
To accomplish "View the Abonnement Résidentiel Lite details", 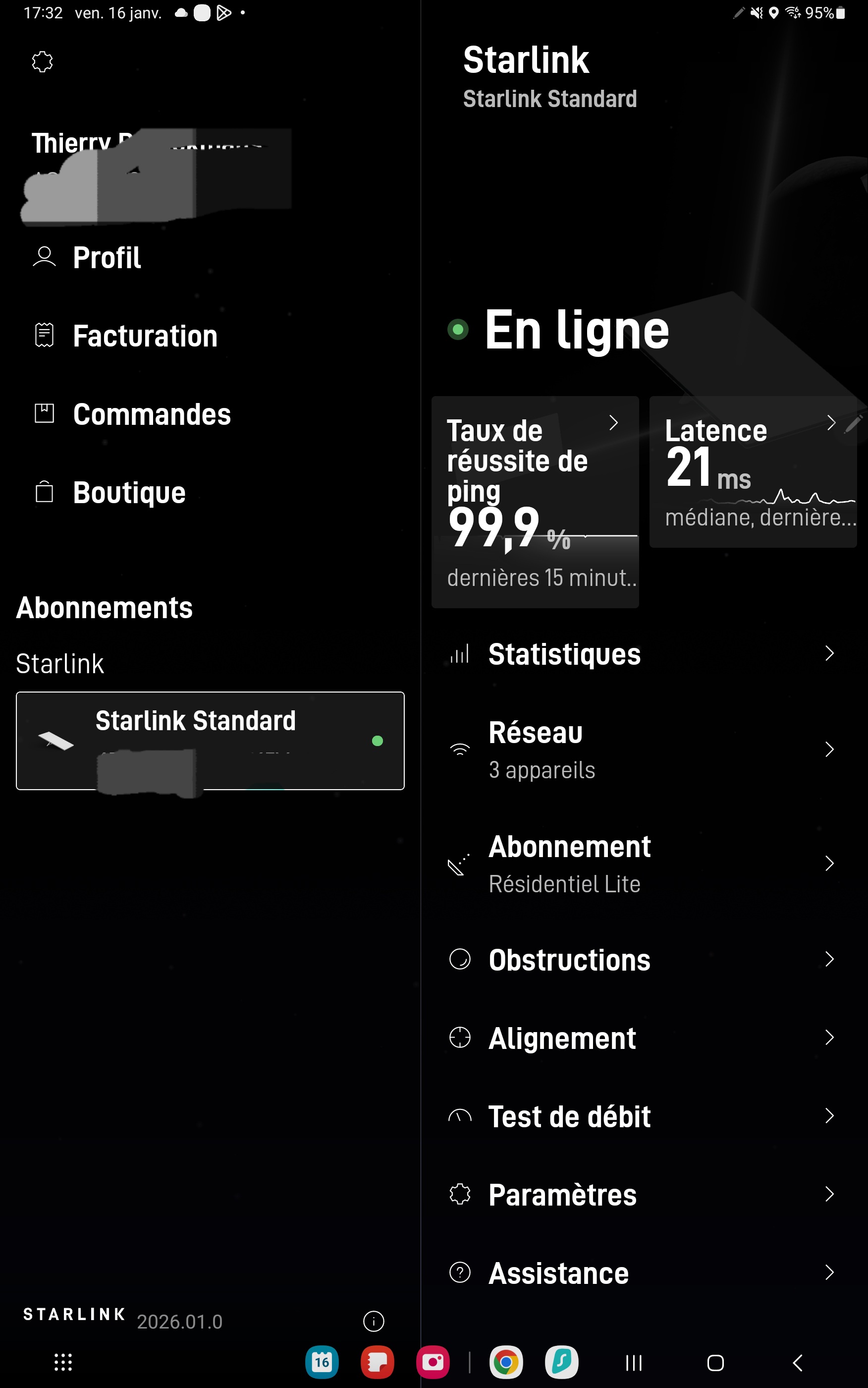I will [641, 864].
